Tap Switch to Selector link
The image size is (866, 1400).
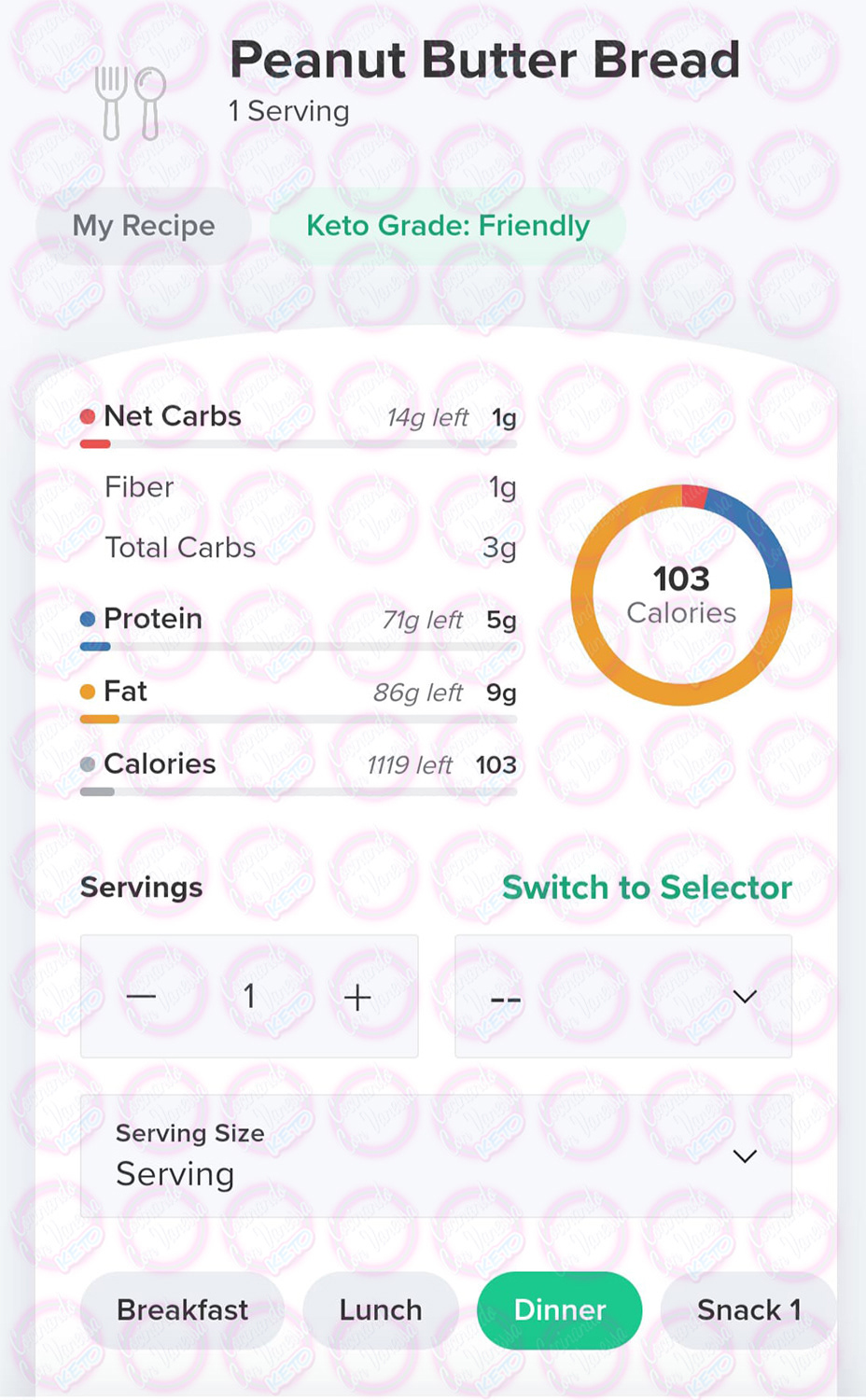(x=647, y=888)
